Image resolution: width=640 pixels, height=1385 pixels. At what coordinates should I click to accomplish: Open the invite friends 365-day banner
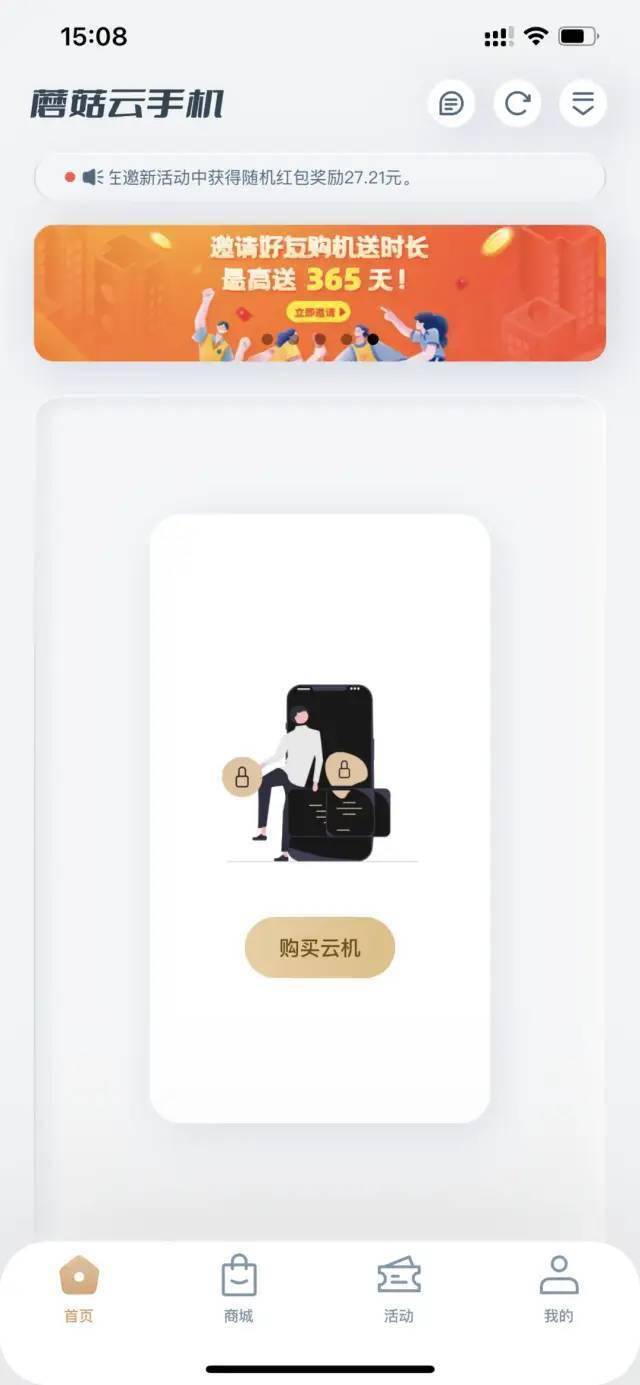coord(320,293)
